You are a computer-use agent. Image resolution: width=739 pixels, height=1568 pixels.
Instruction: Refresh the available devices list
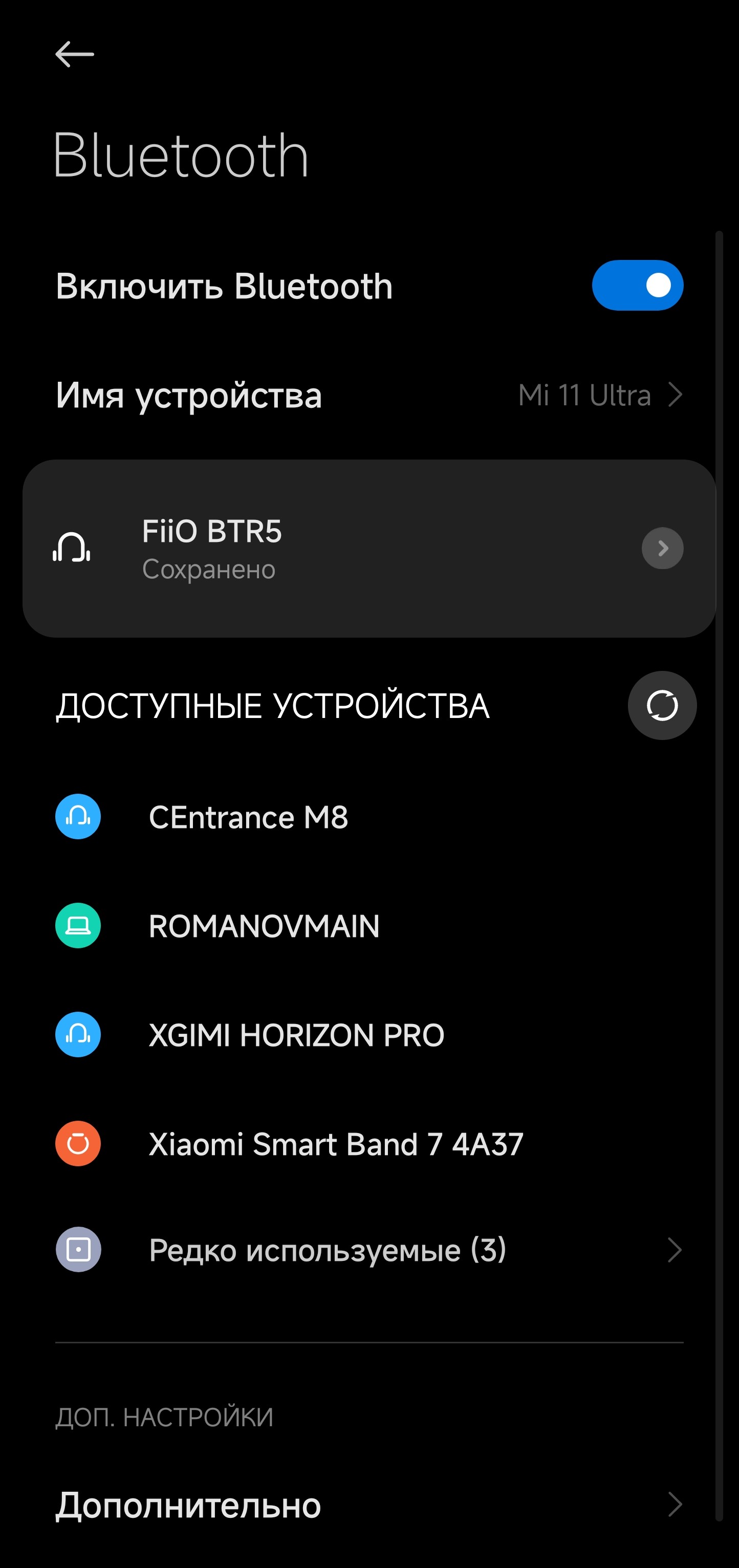[662, 706]
